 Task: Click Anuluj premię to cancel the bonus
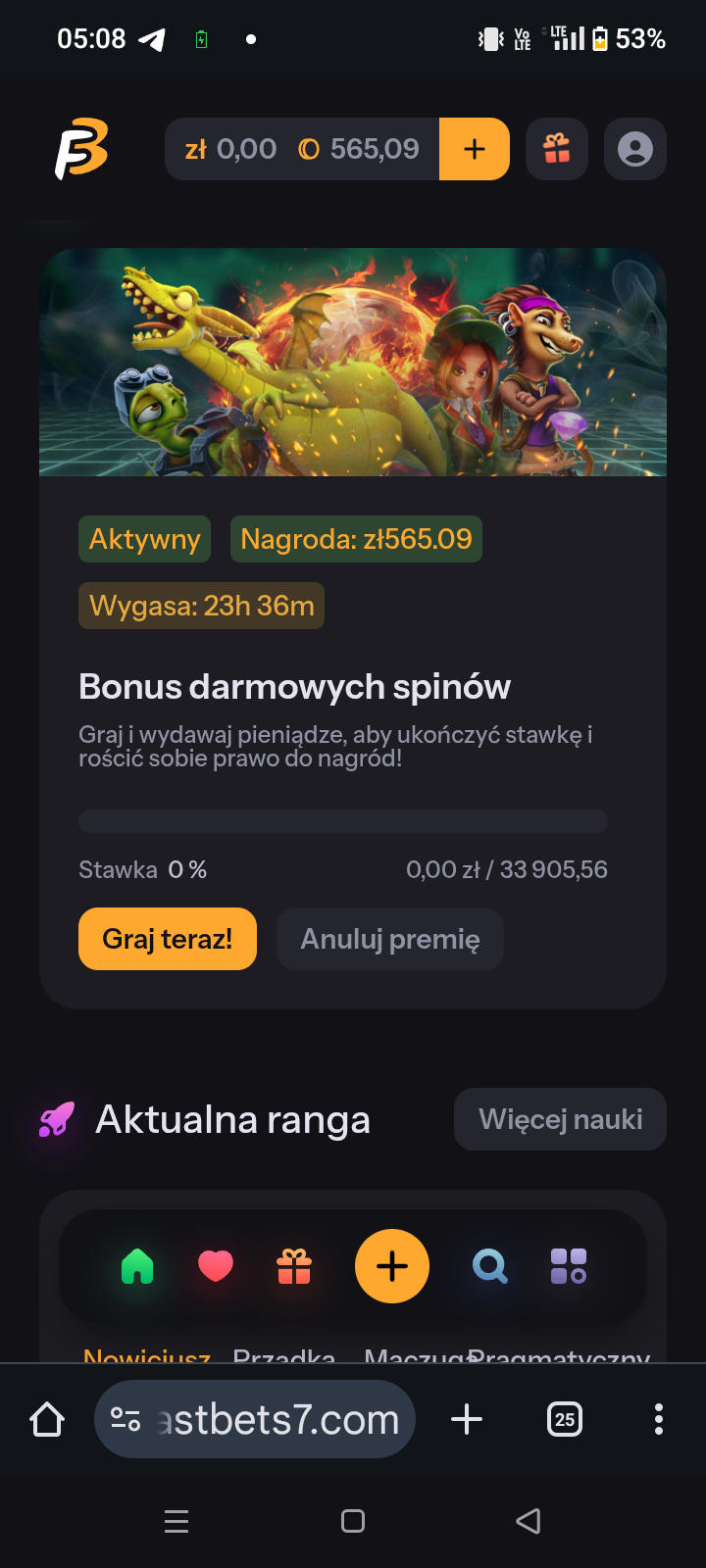coord(389,938)
